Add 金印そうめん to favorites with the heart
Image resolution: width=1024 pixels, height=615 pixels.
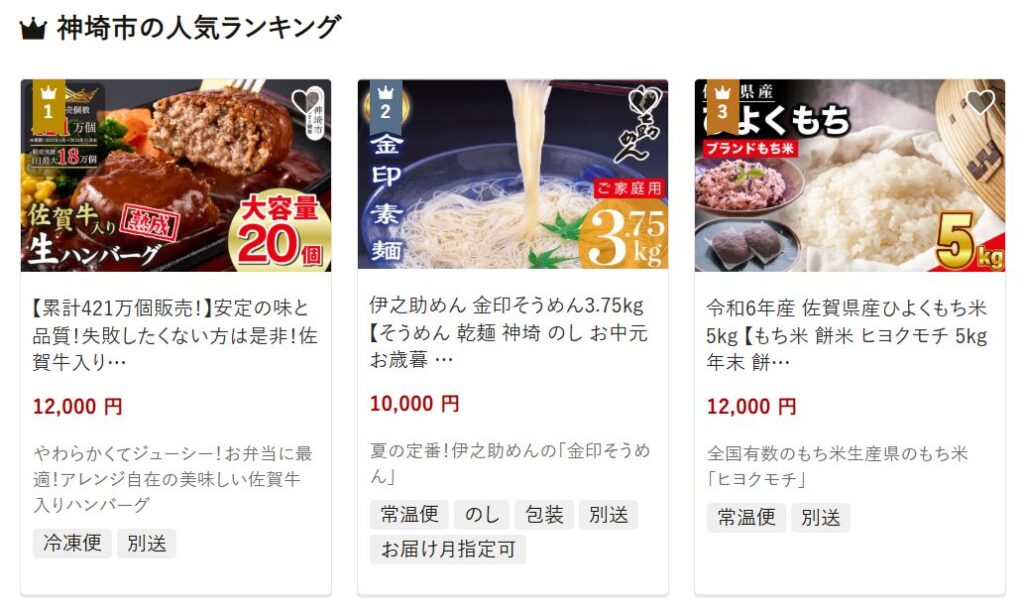point(643,102)
